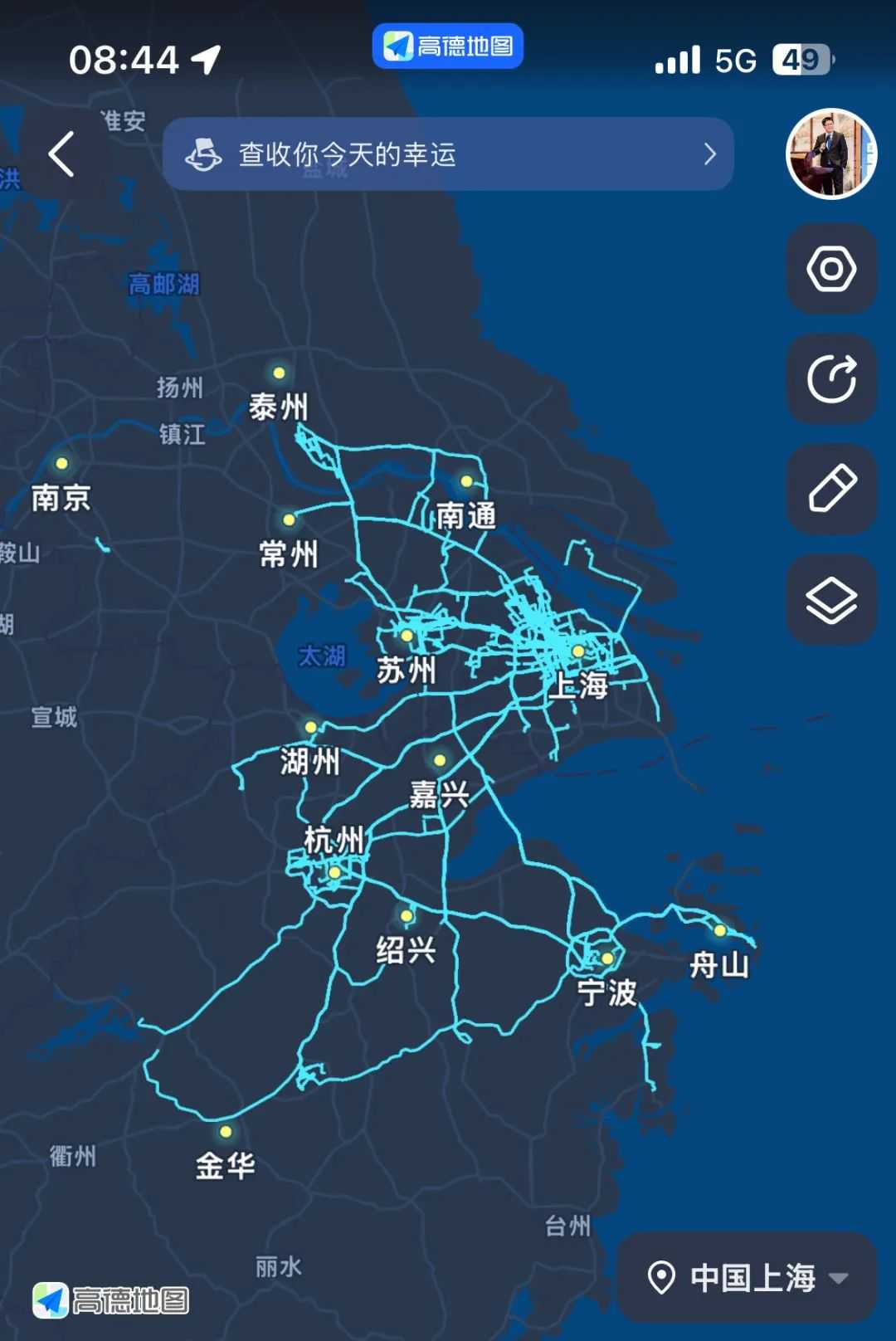Open the map layers icon
The image size is (896, 1341).
[831, 600]
